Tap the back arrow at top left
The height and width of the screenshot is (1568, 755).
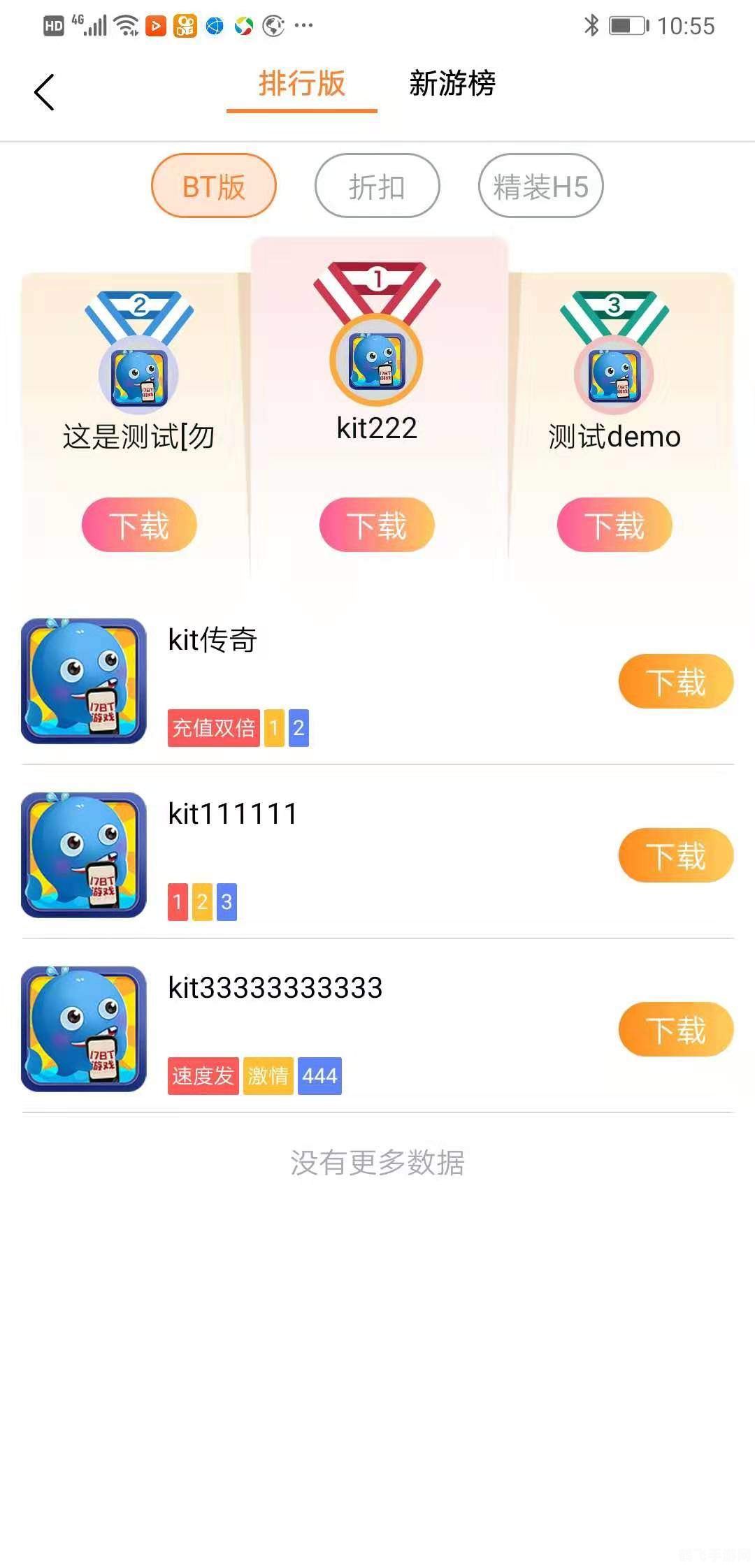pos(43,92)
